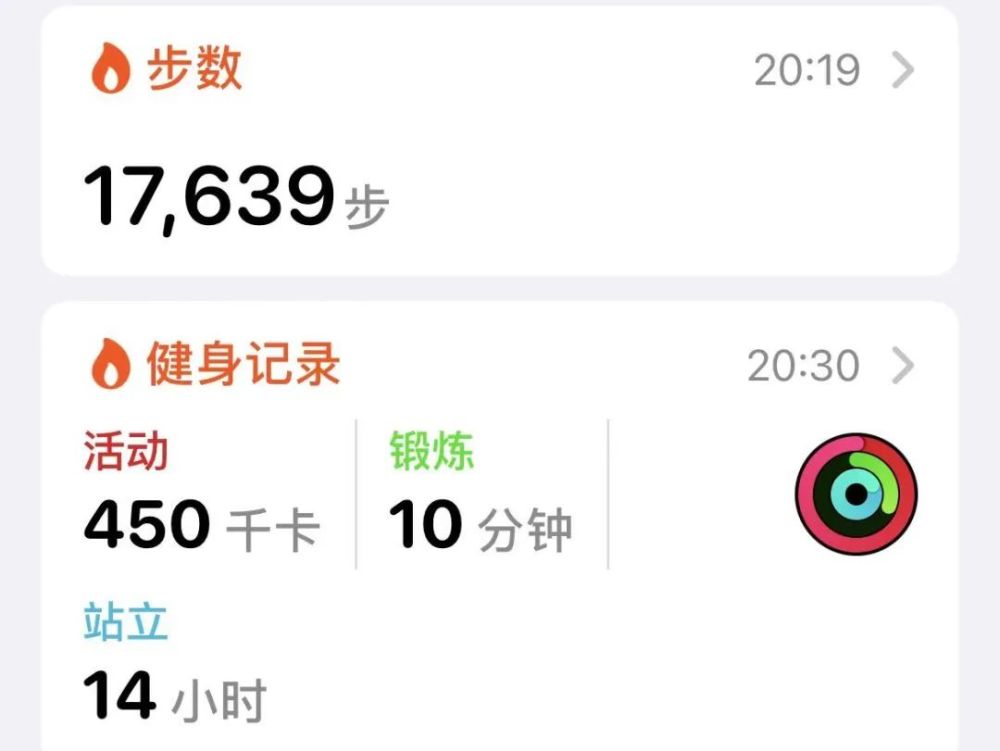
Task: Open the 步数 step count card
Action: (x=500, y=140)
